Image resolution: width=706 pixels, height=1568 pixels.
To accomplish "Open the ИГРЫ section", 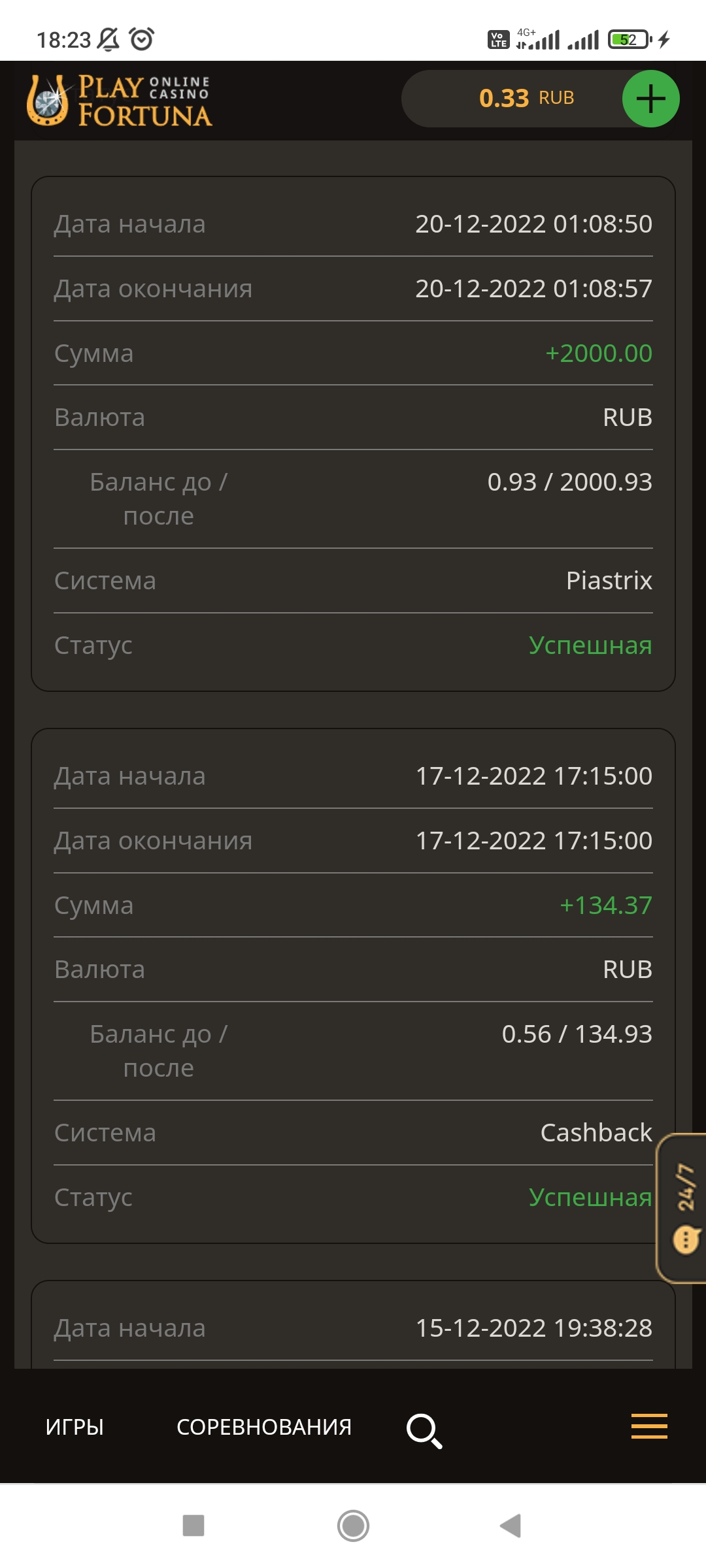I will click(75, 1427).
